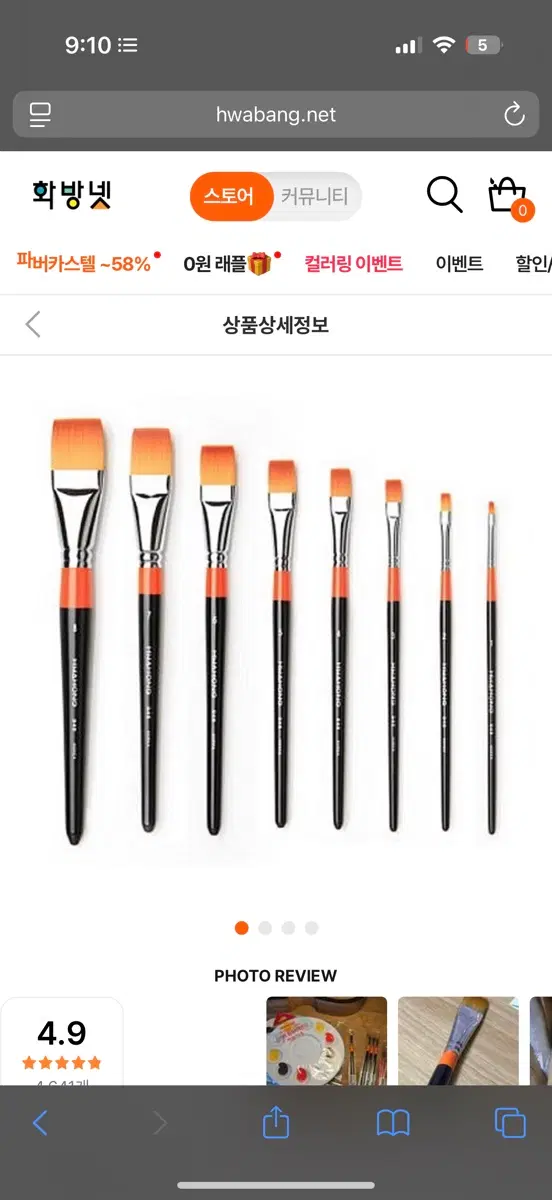
Task: Open the orange brush photo review
Action: [458, 1041]
